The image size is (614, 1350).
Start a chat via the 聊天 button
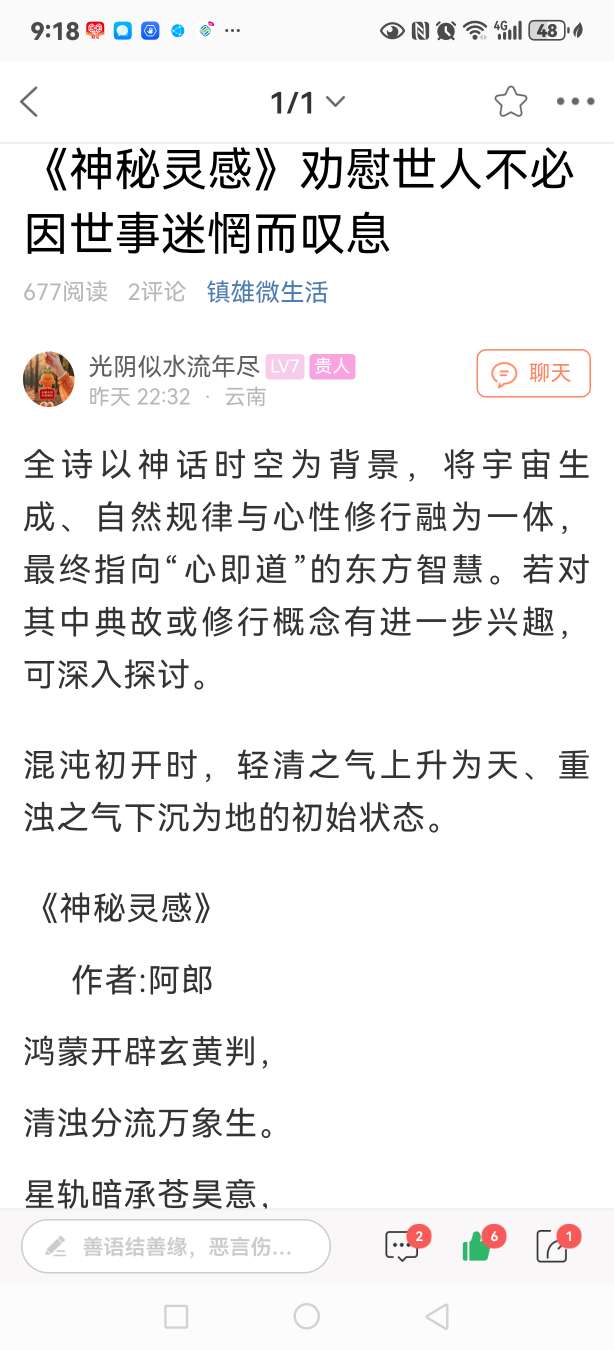(533, 374)
